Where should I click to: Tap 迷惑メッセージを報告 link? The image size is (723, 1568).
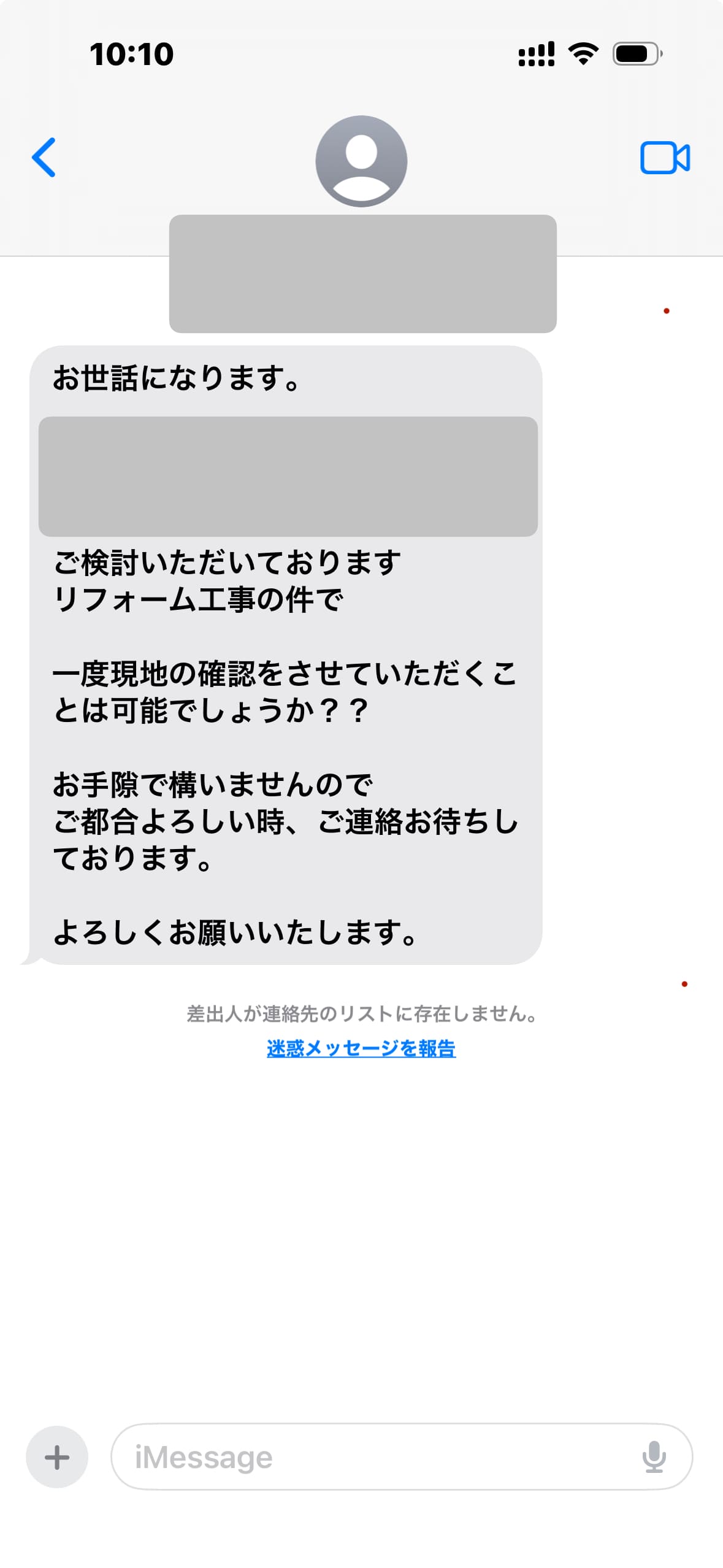coord(361,1048)
